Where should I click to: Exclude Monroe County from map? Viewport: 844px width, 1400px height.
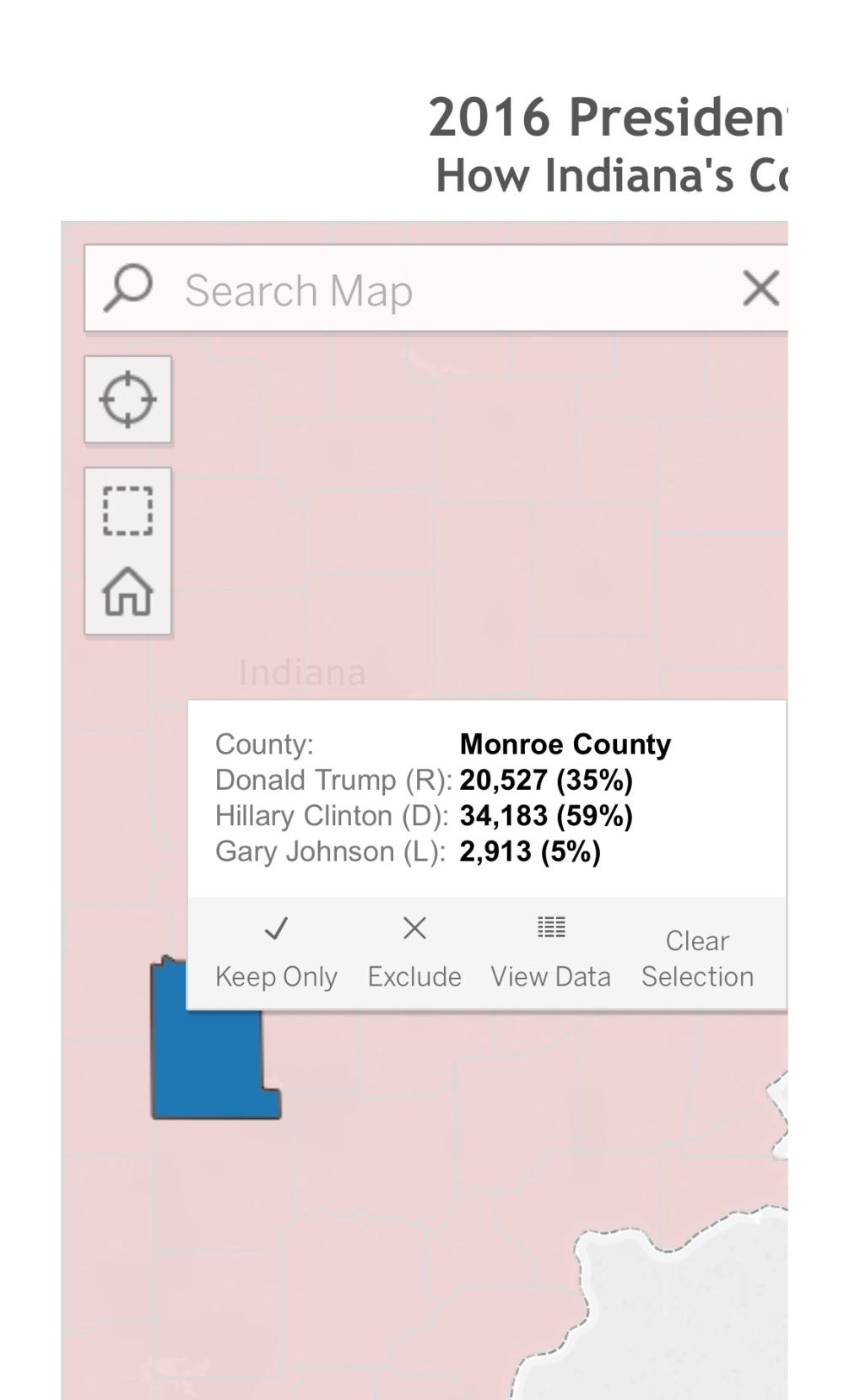click(414, 954)
